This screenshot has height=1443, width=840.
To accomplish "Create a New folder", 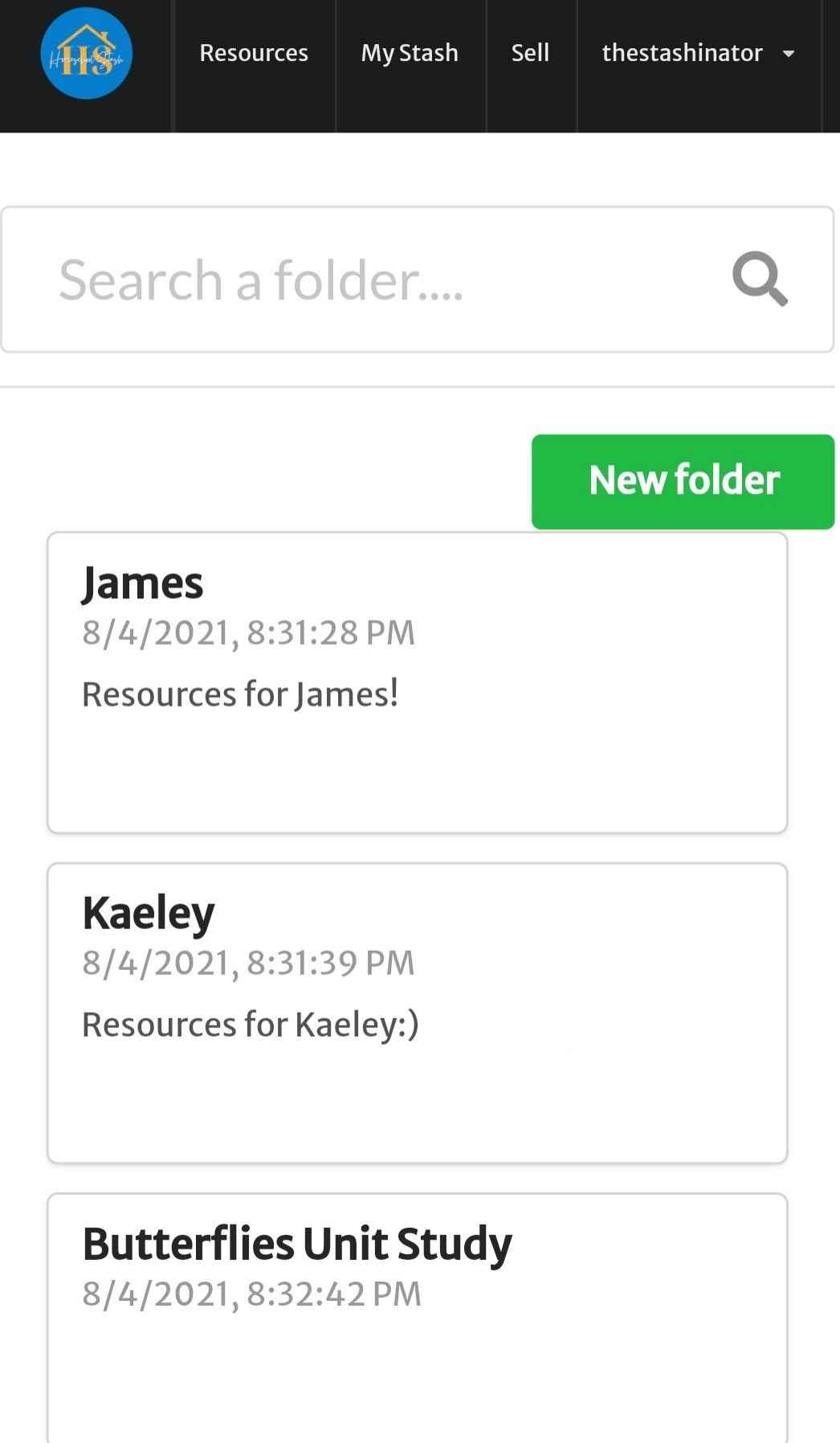I will [683, 481].
